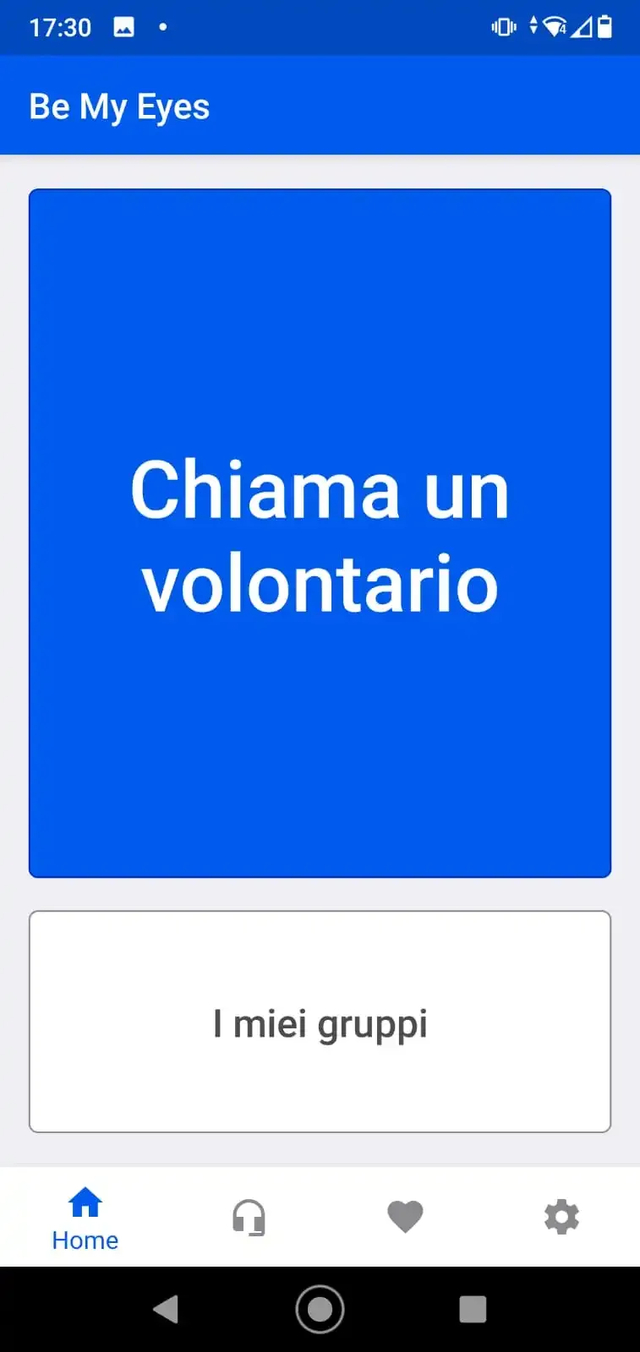Image resolution: width=640 pixels, height=1352 pixels.
Task: Go to the settings gear tab
Action: click(561, 1217)
